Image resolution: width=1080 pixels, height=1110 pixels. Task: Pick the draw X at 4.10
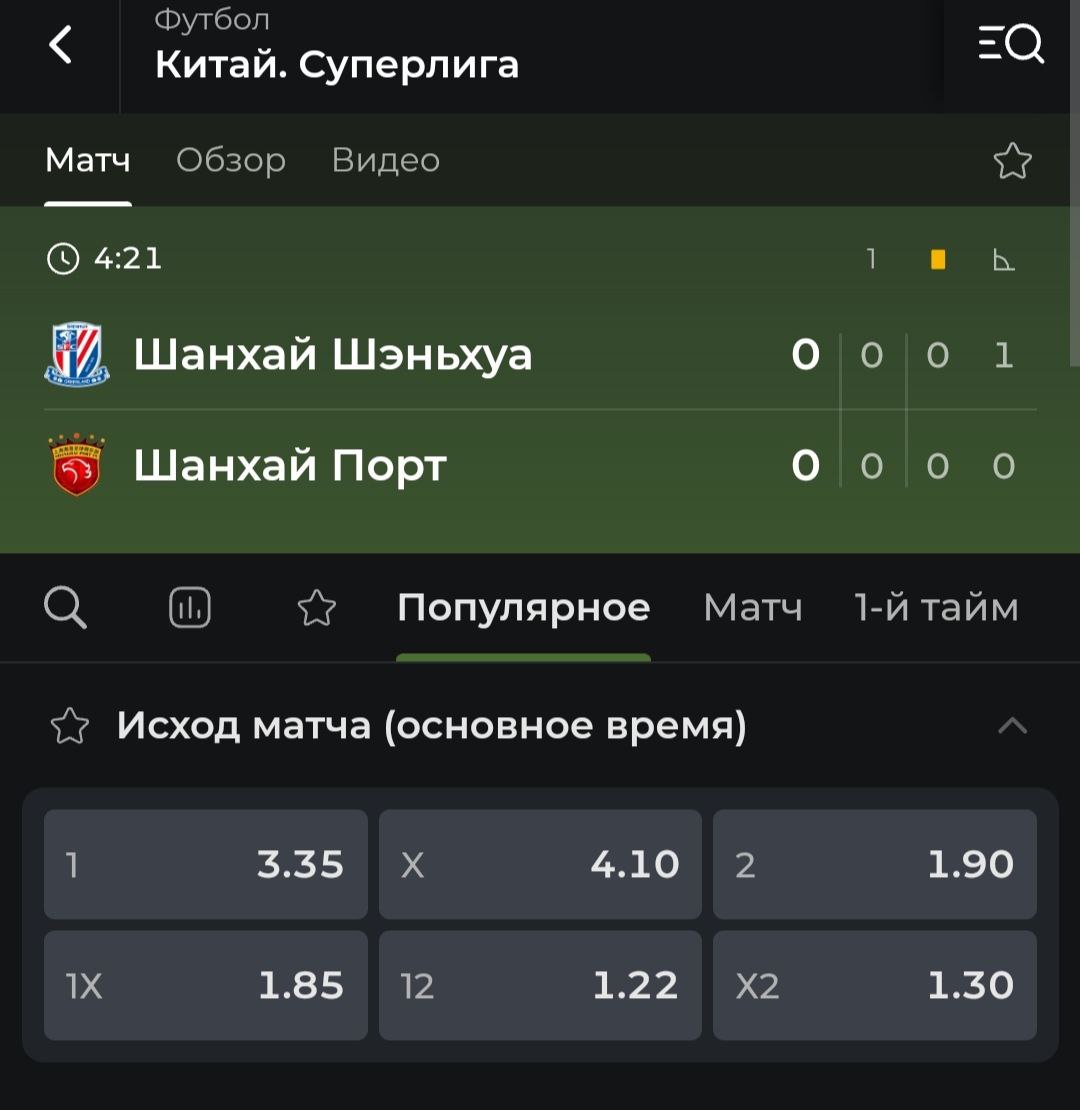click(540, 864)
